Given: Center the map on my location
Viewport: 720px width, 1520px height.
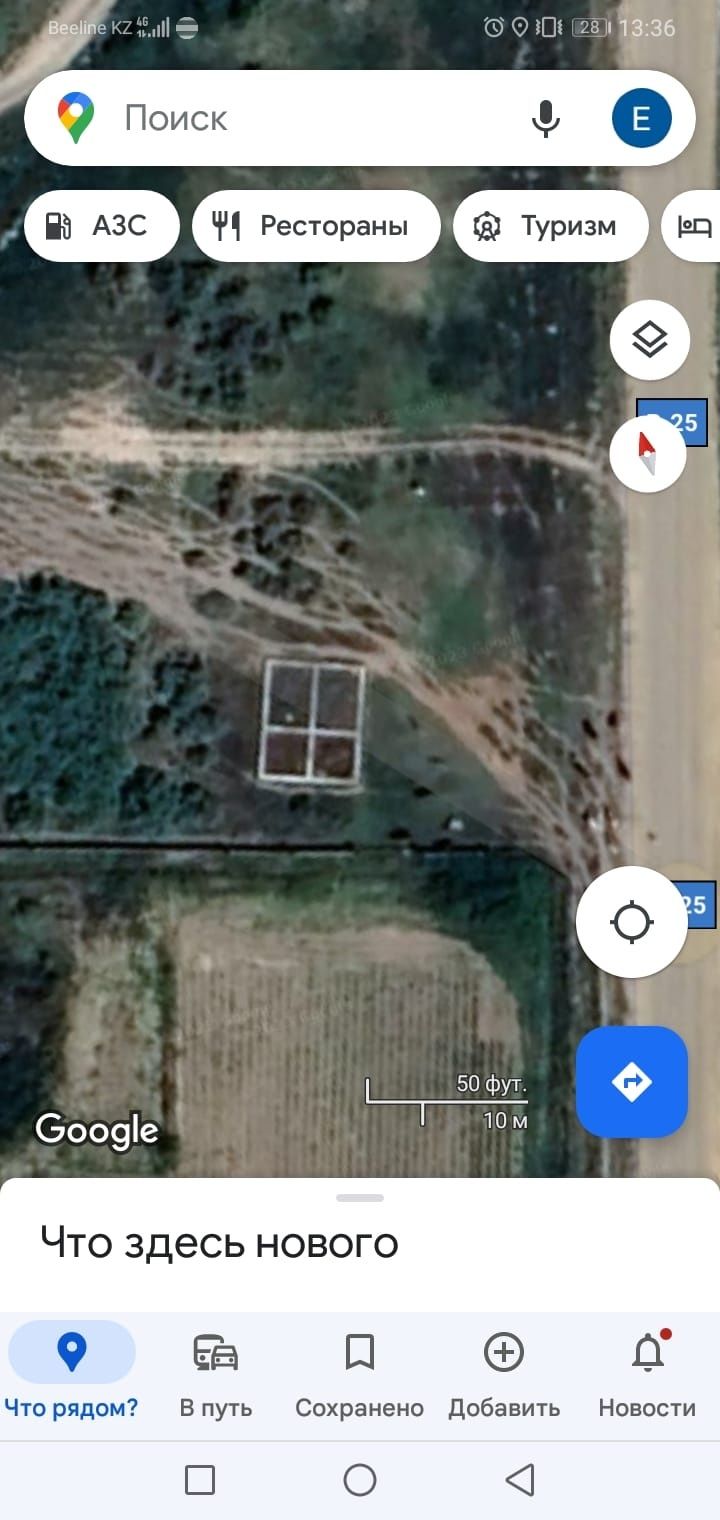Looking at the screenshot, I should pos(632,921).
